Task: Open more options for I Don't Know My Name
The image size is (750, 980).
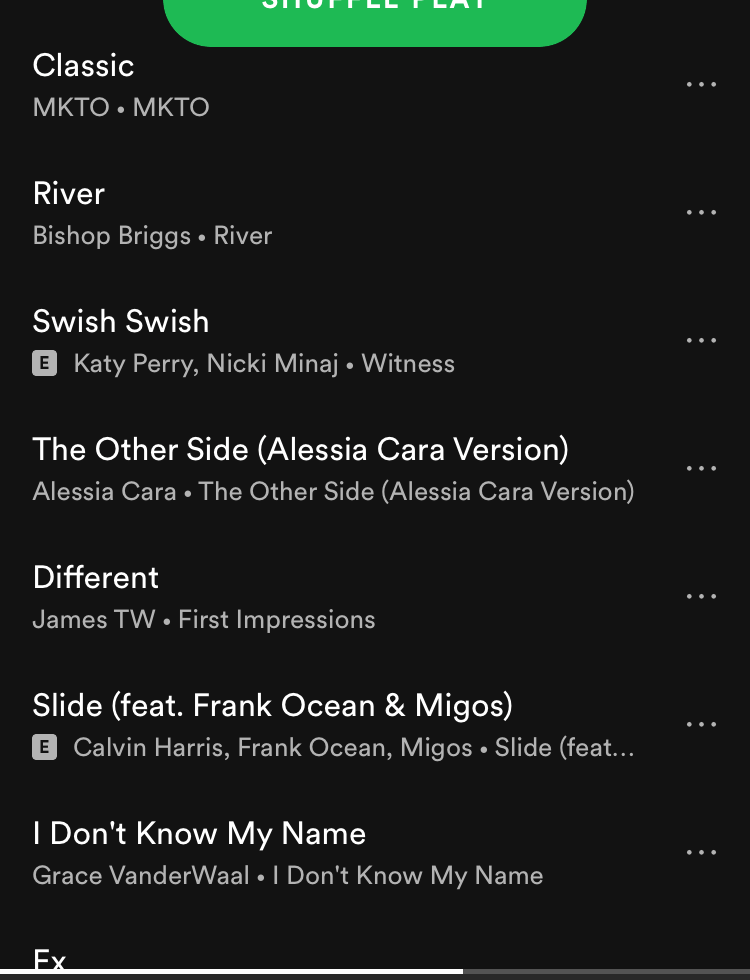Action: point(701,853)
